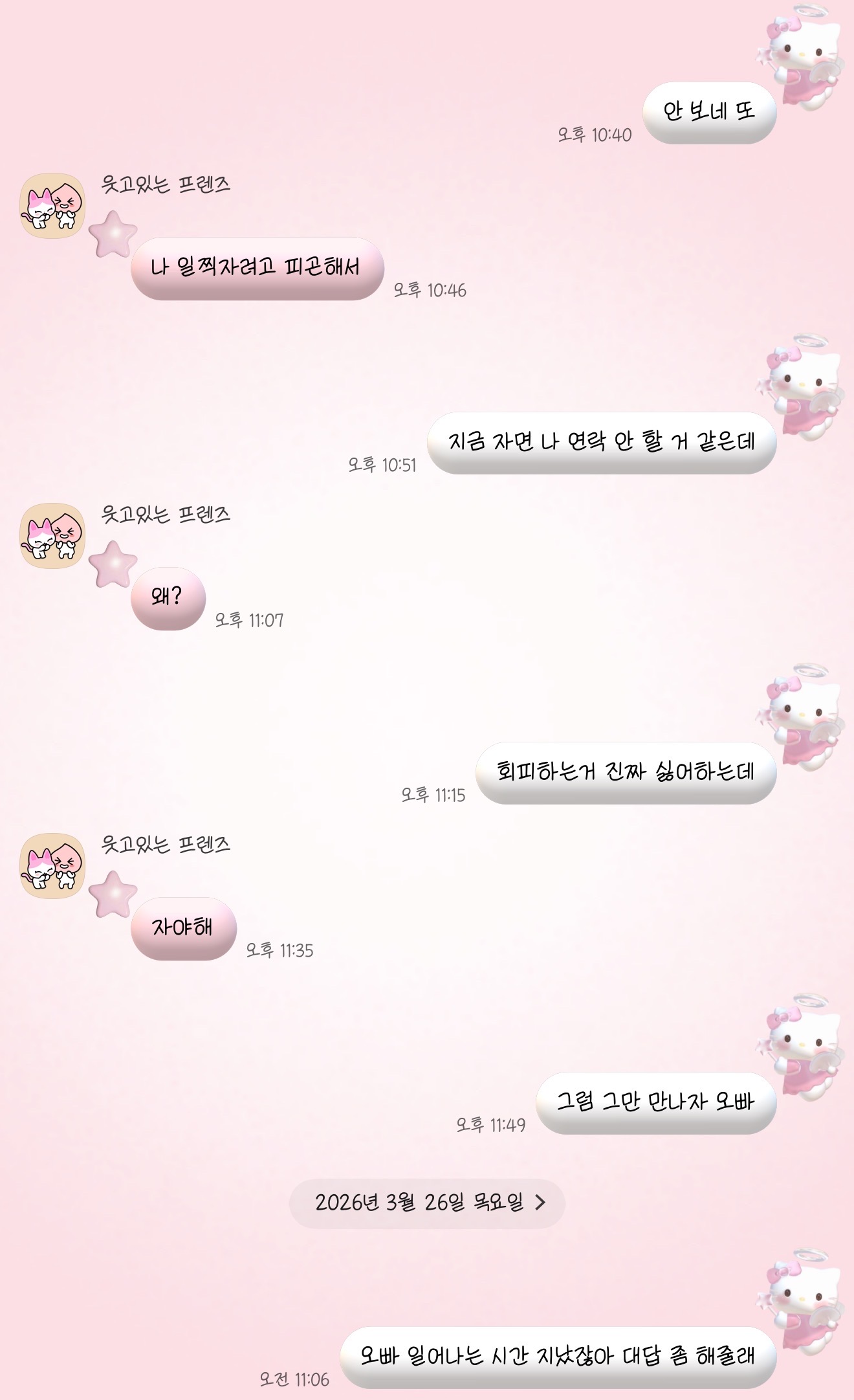
Task: Tap the profile picture above the '왜?' message
Action: coord(53,535)
